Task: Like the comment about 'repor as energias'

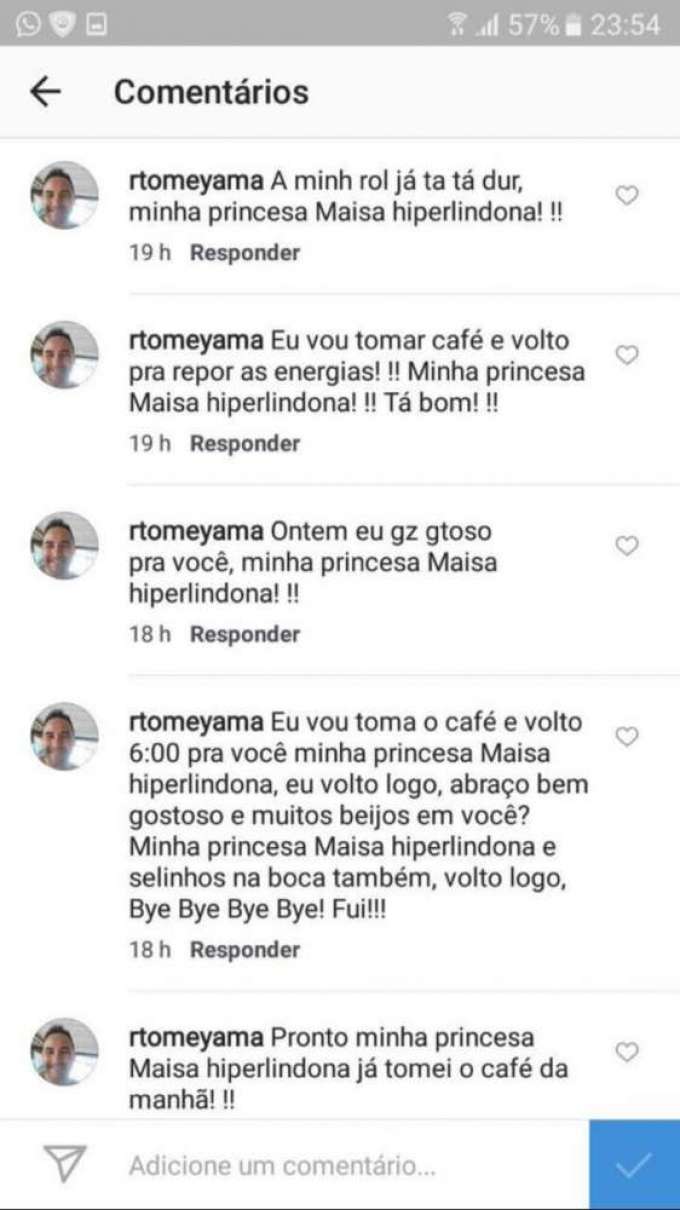Action: pyautogui.click(x=627, y=356)
